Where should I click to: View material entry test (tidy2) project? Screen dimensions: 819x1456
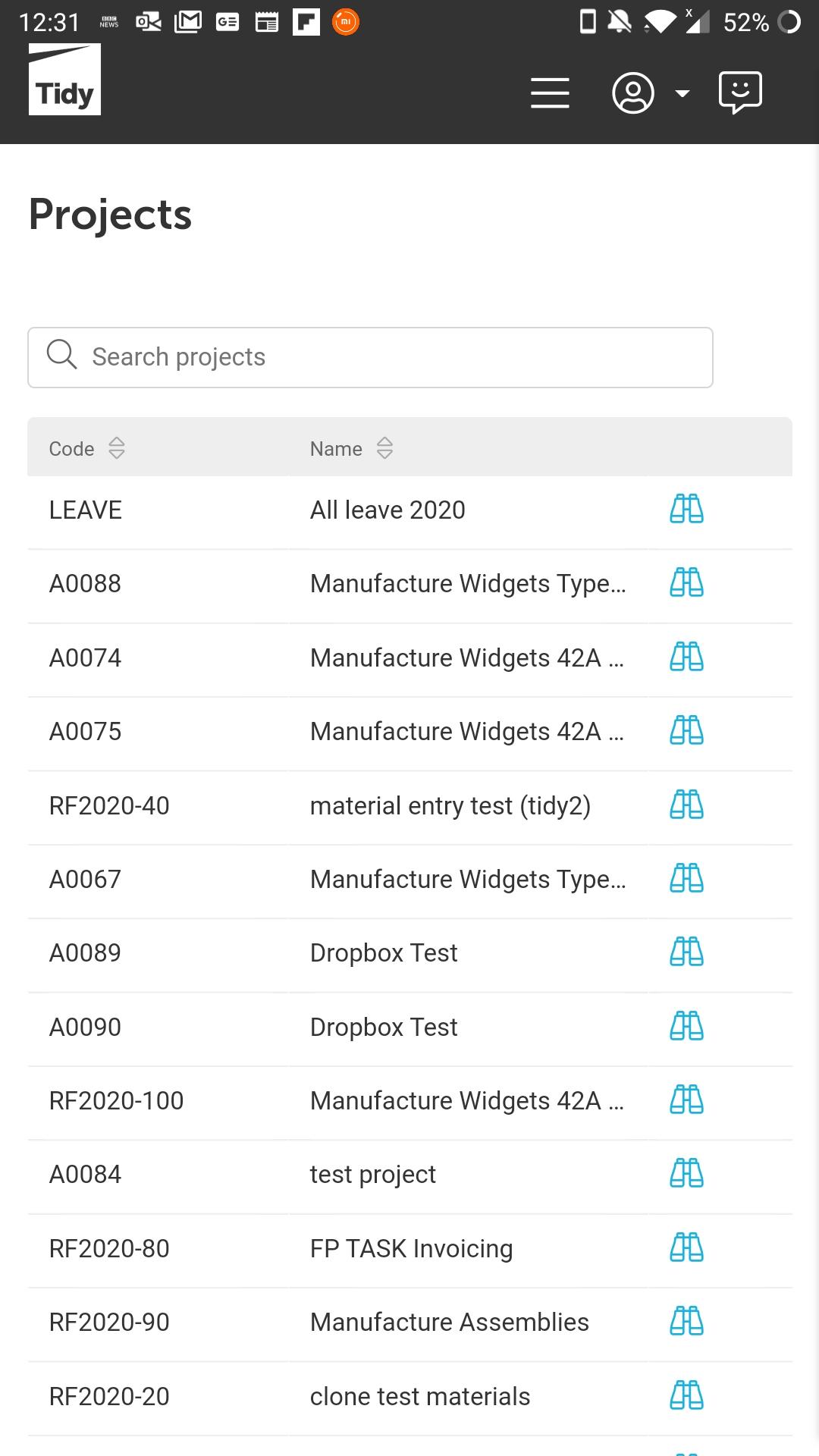click(x=686, y=805)
